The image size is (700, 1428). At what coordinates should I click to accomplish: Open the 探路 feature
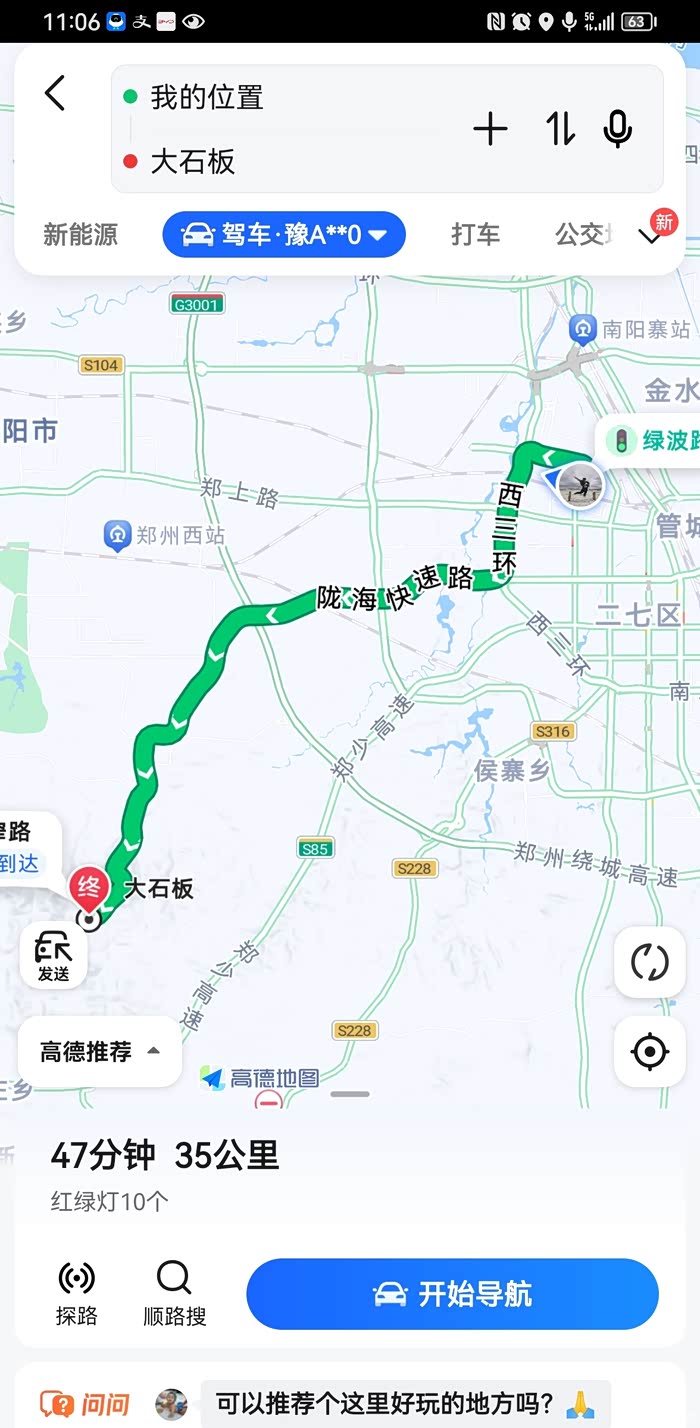tap(77, 1294)
